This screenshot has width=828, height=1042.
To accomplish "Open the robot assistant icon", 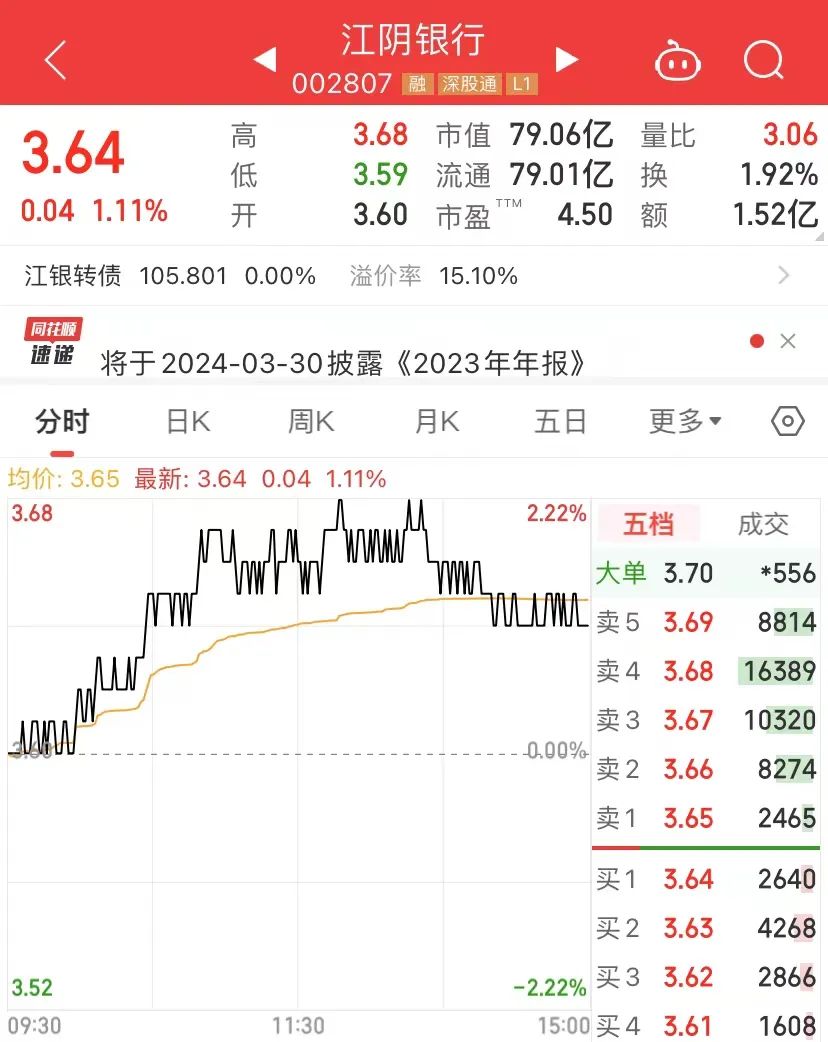I will [678, 62].
